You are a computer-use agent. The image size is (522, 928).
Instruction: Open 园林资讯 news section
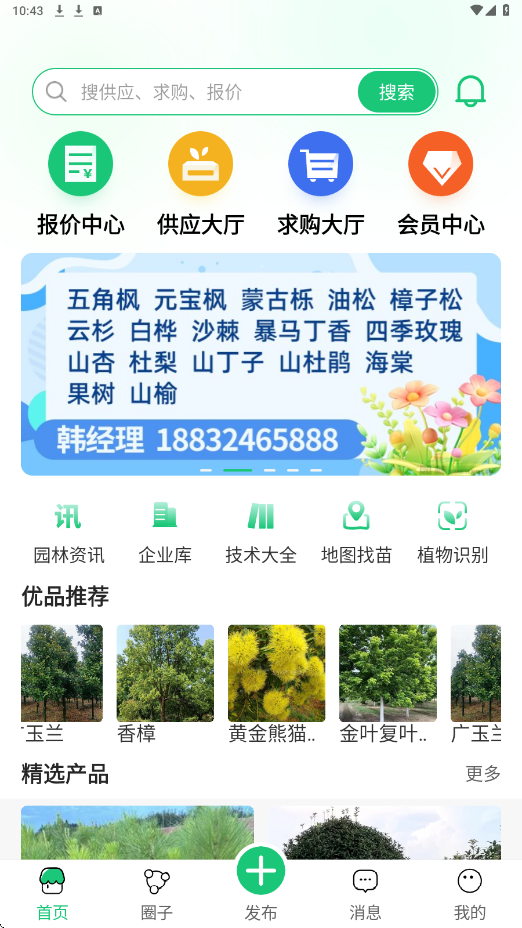tap(69, 532)
